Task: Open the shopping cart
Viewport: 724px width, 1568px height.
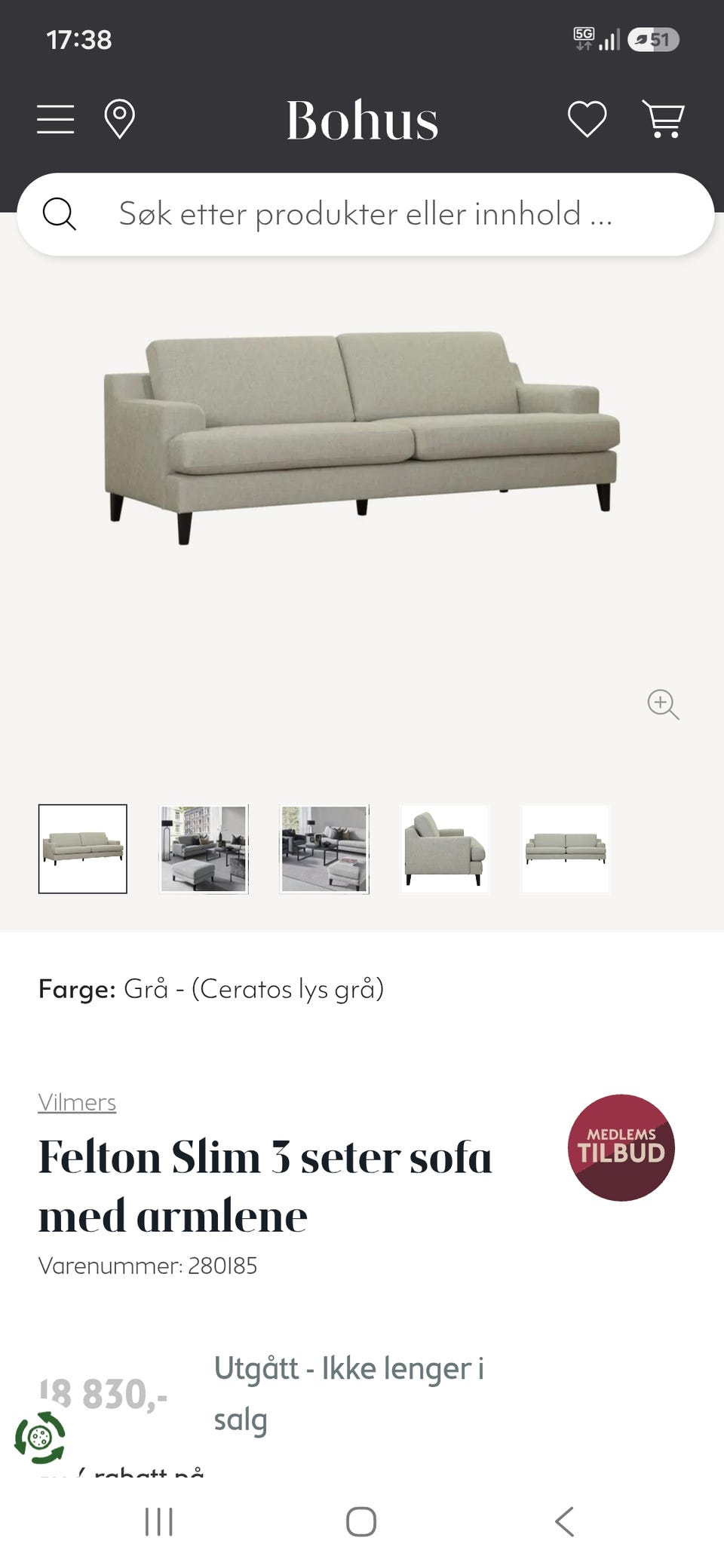Action: (663, 119)
